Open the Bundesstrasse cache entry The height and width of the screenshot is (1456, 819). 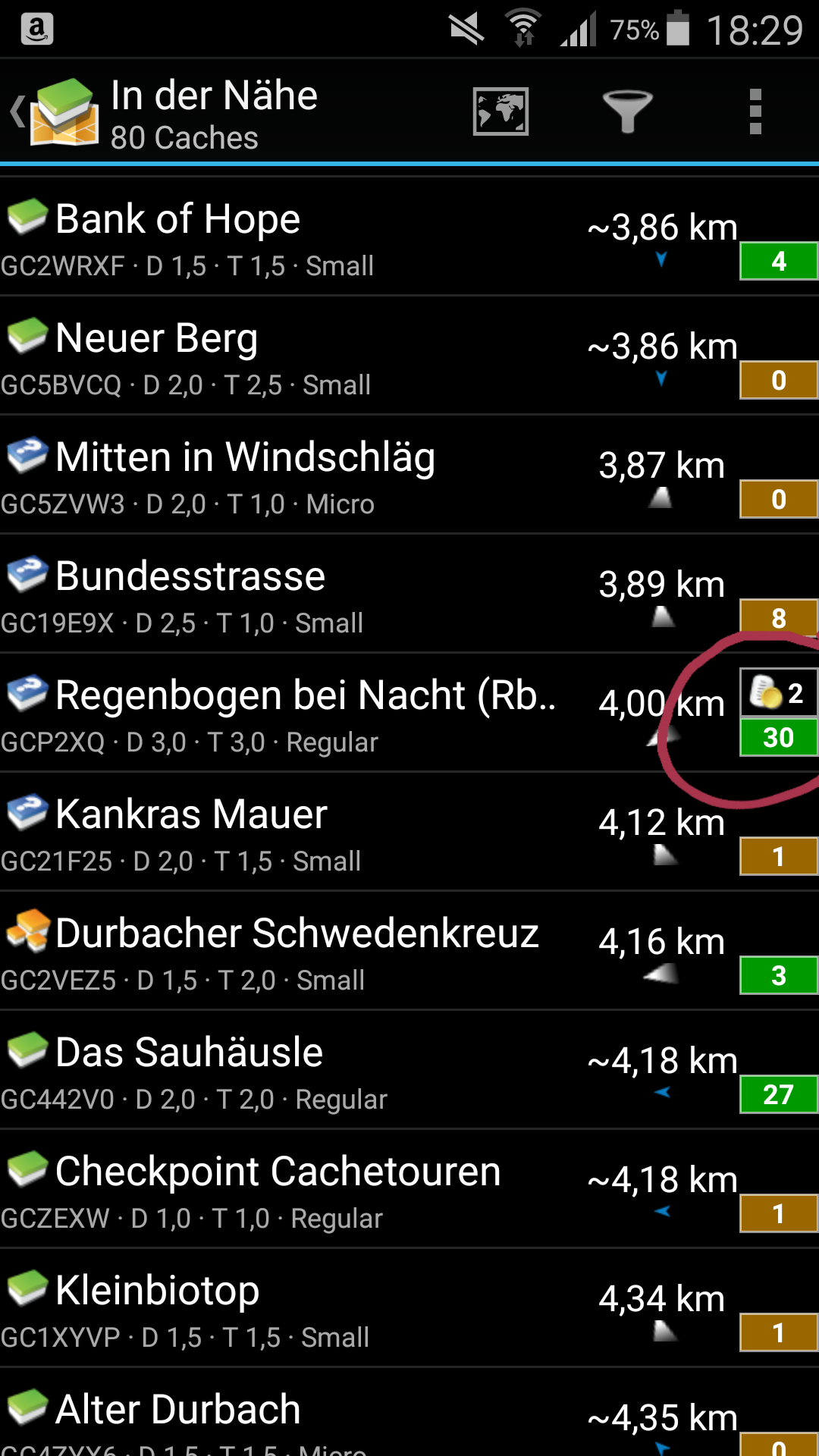coord(303,595)
